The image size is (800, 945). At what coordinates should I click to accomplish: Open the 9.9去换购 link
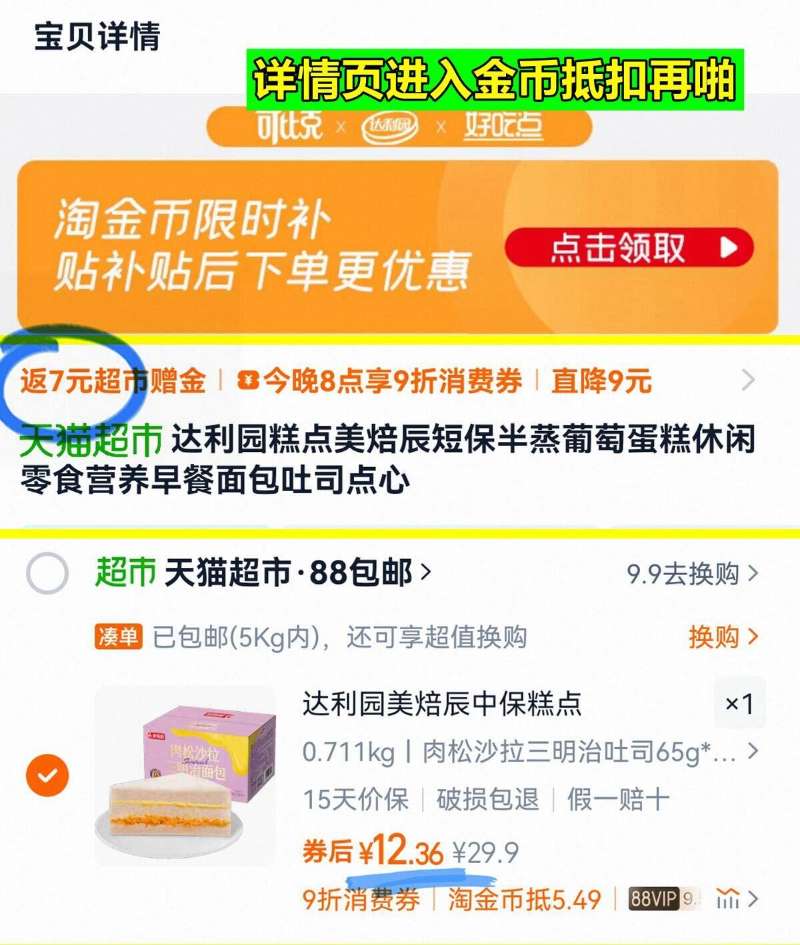pyautogui.click(x=690, y=566)
